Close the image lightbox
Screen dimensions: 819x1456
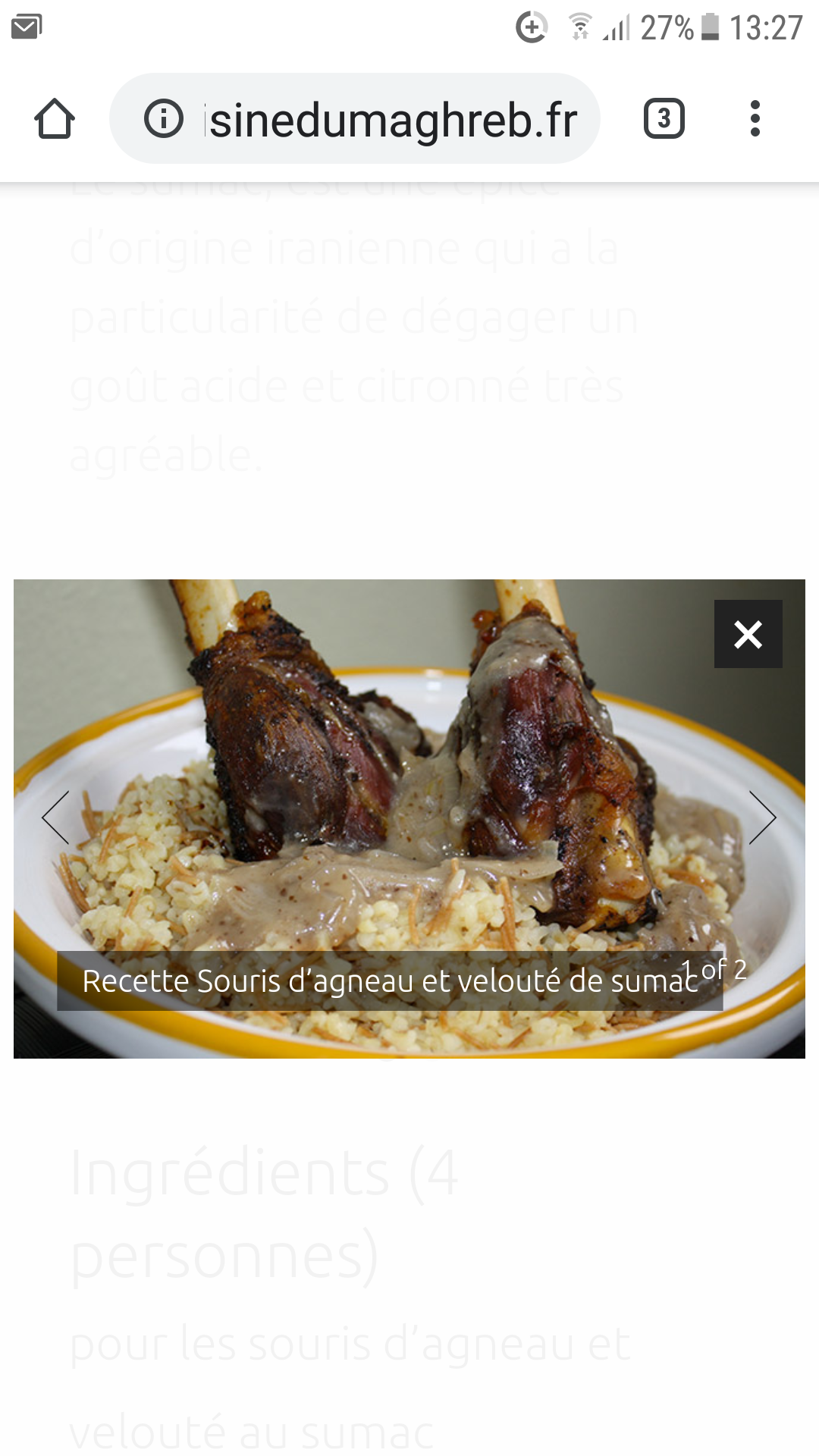coord(748,634)
